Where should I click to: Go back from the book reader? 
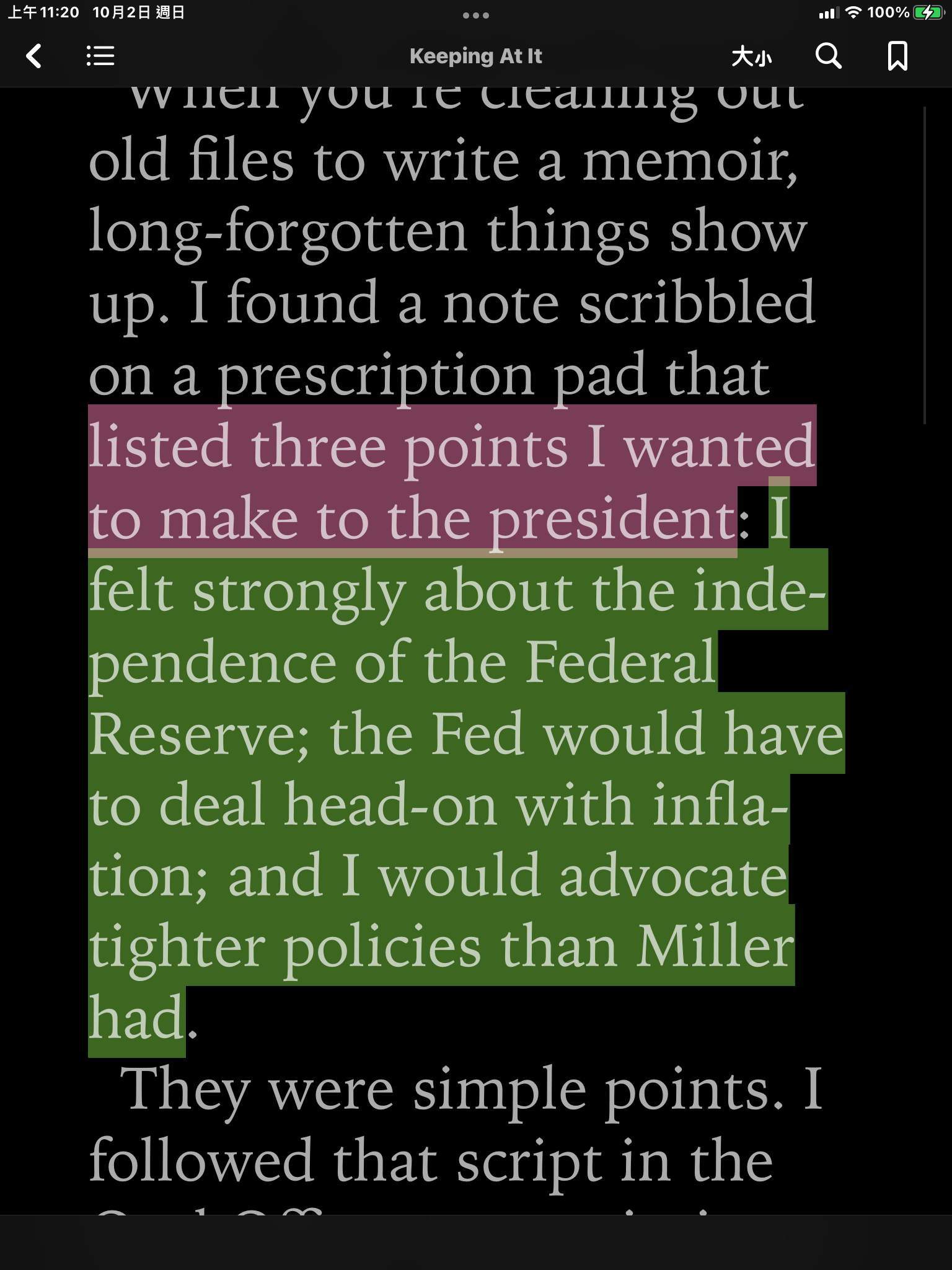point(34,56)
